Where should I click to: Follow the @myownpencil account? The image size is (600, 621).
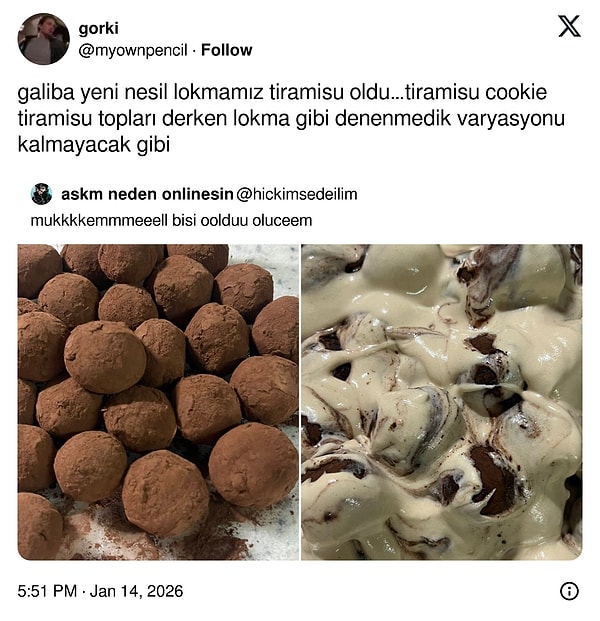click(227, 50)
